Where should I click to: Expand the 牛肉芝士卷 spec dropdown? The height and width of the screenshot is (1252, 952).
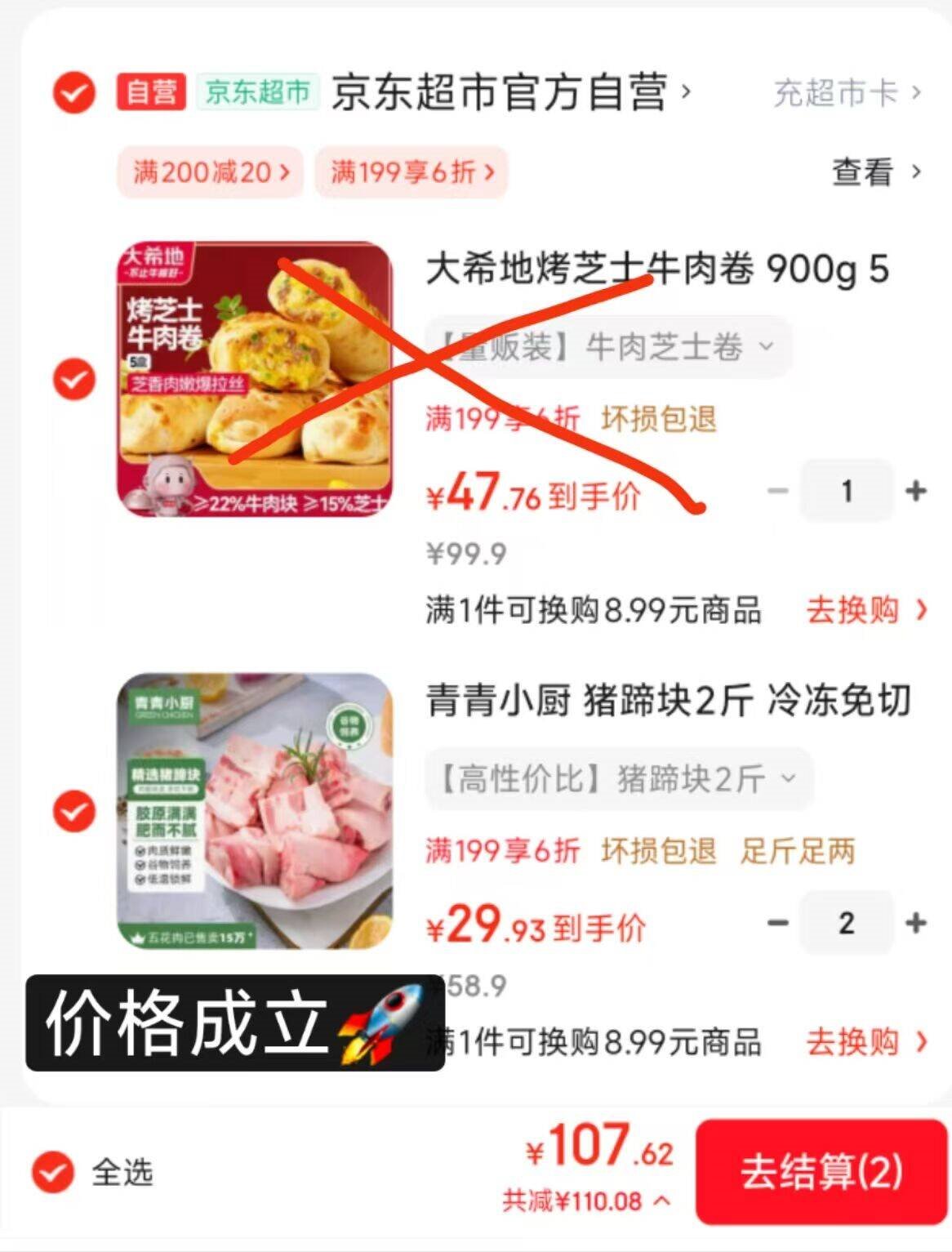click(x=607, y=347)
